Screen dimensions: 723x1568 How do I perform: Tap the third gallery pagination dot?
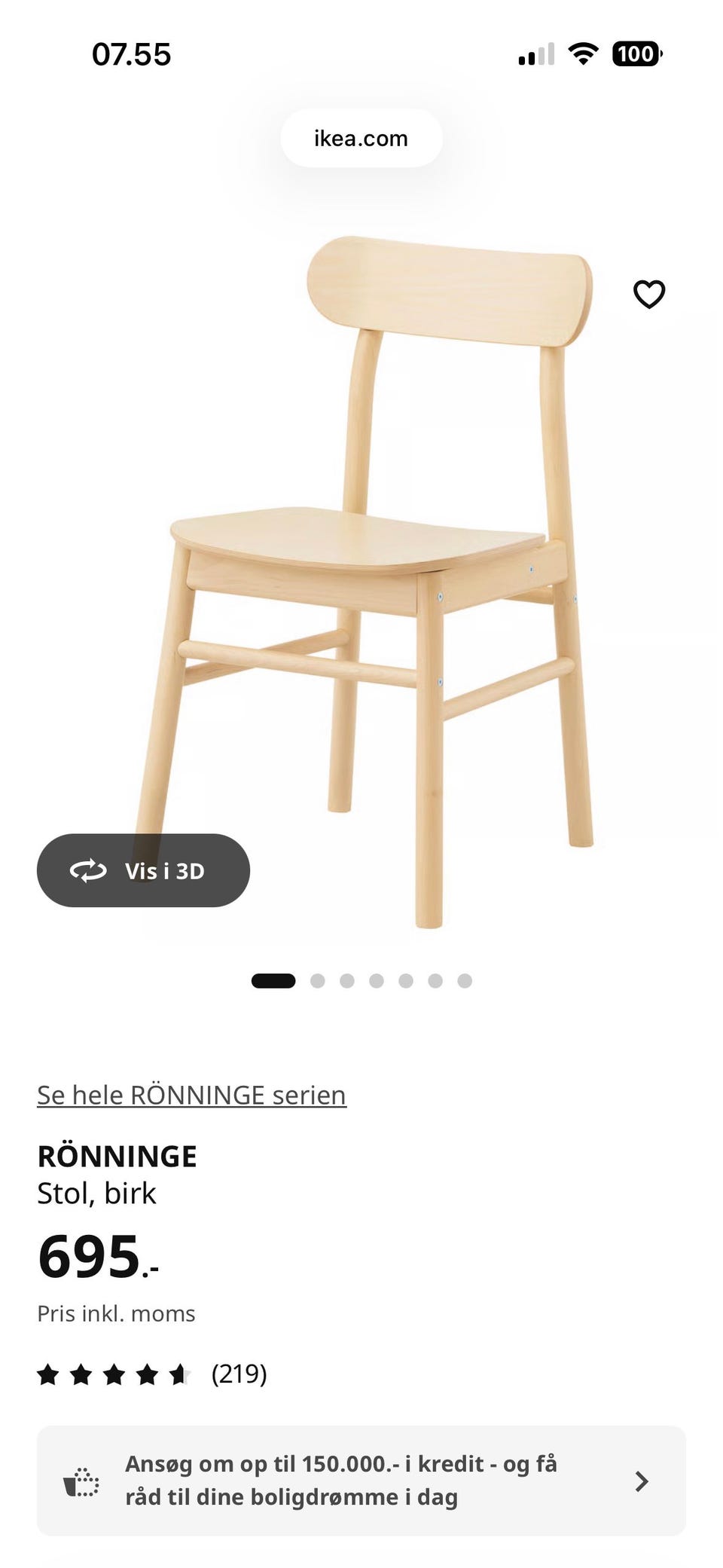pos(347,982)
